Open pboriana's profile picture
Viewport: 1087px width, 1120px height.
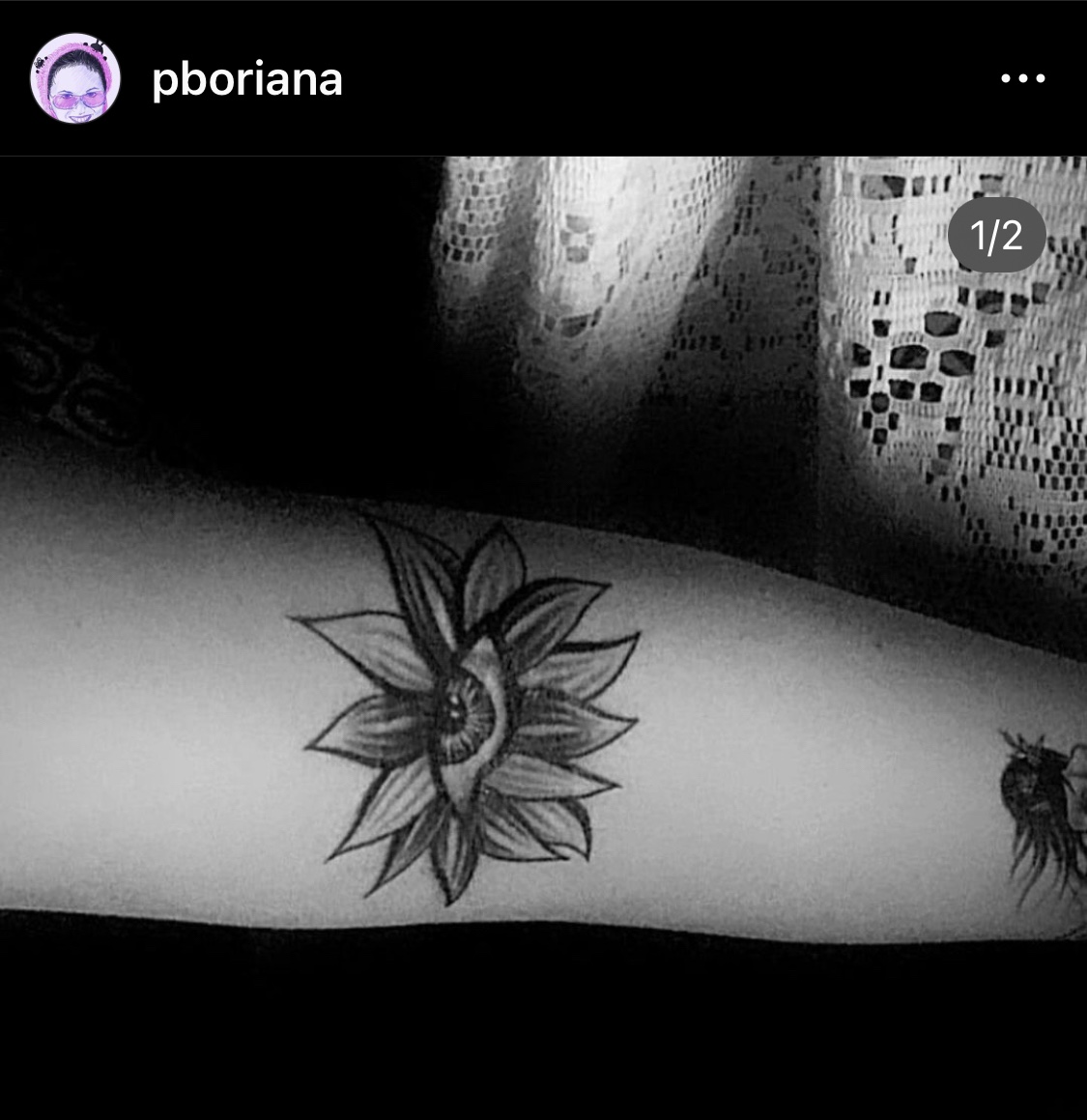75,78
